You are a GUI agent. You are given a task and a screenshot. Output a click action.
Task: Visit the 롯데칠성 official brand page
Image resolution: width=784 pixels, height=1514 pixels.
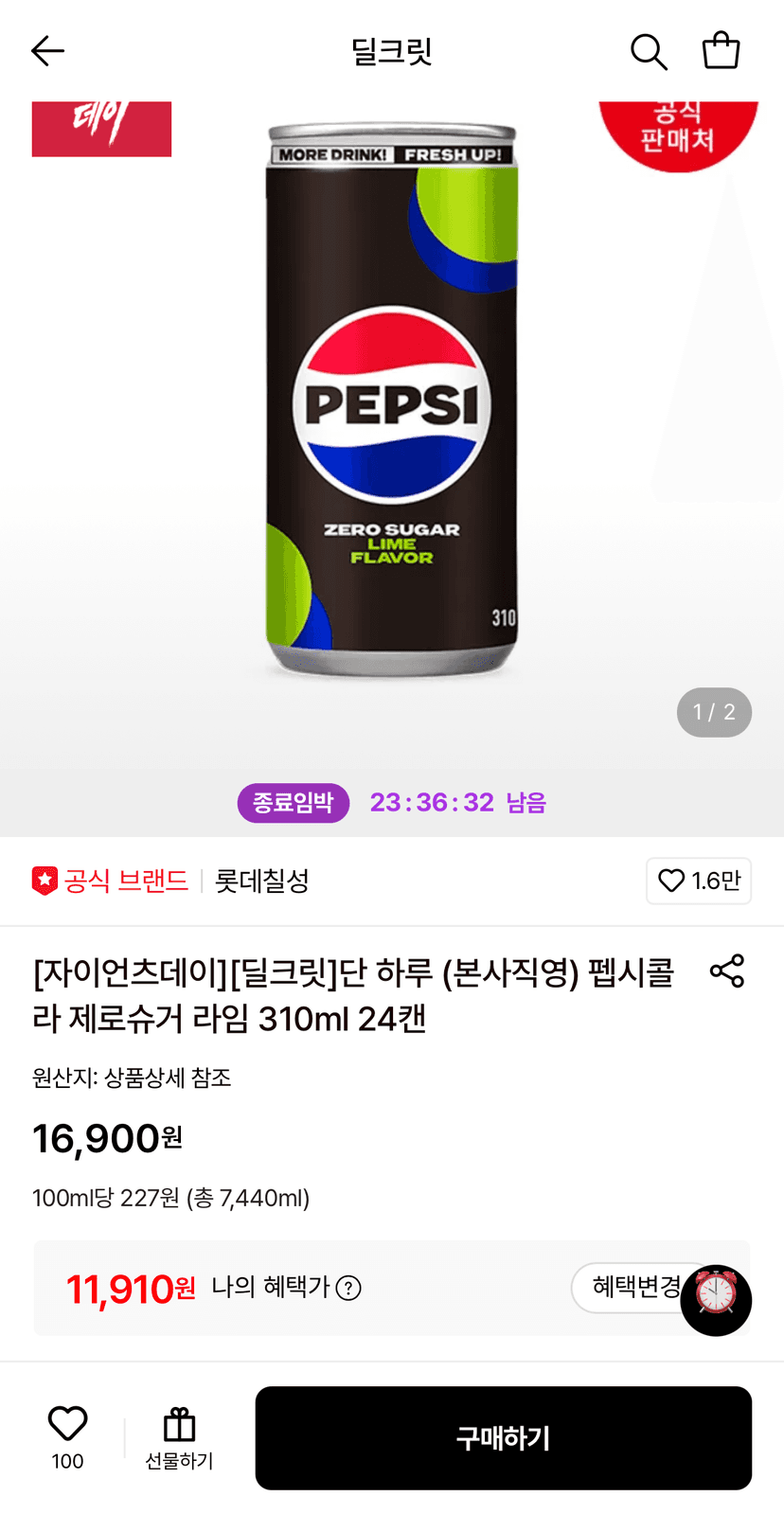[x=261, y=881]
